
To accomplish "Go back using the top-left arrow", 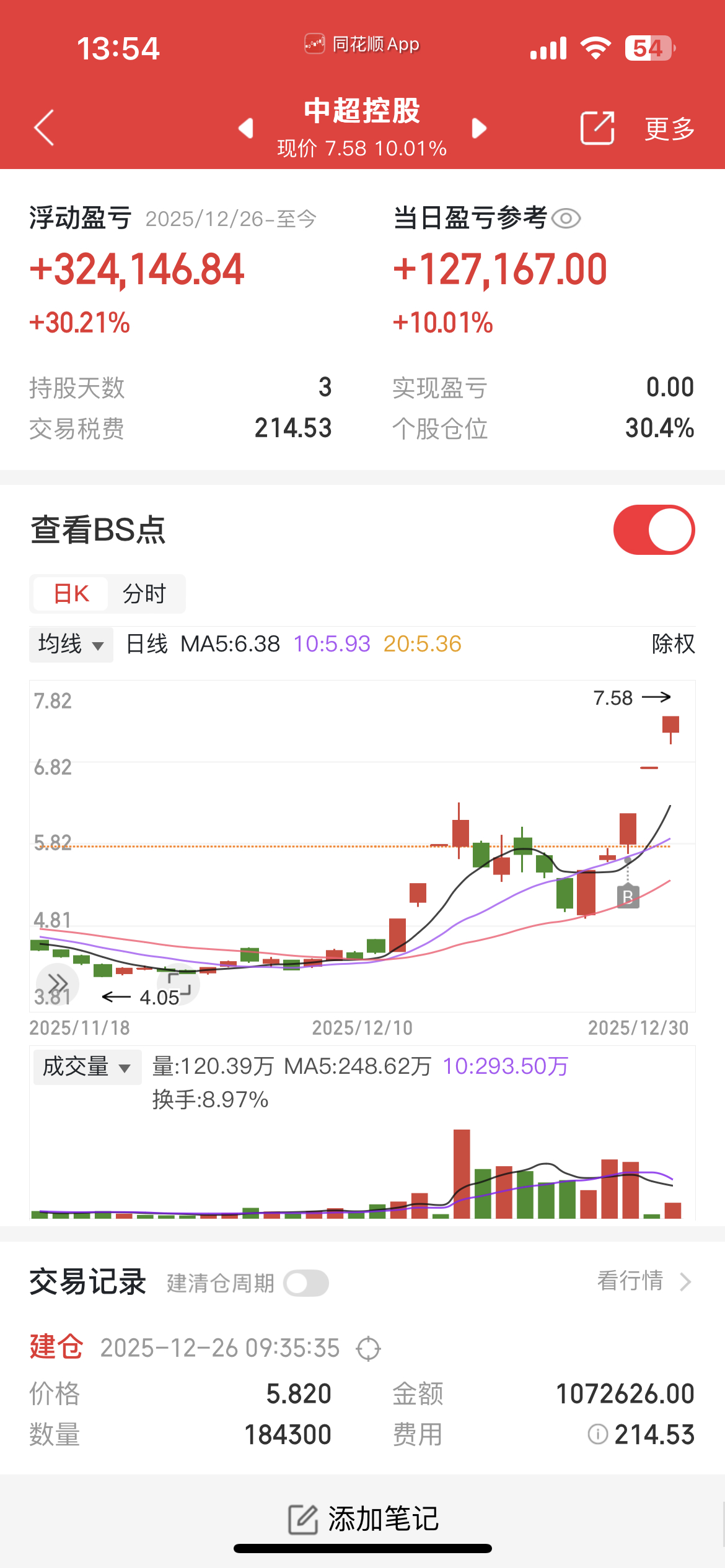I will click(x=45, y=128).
